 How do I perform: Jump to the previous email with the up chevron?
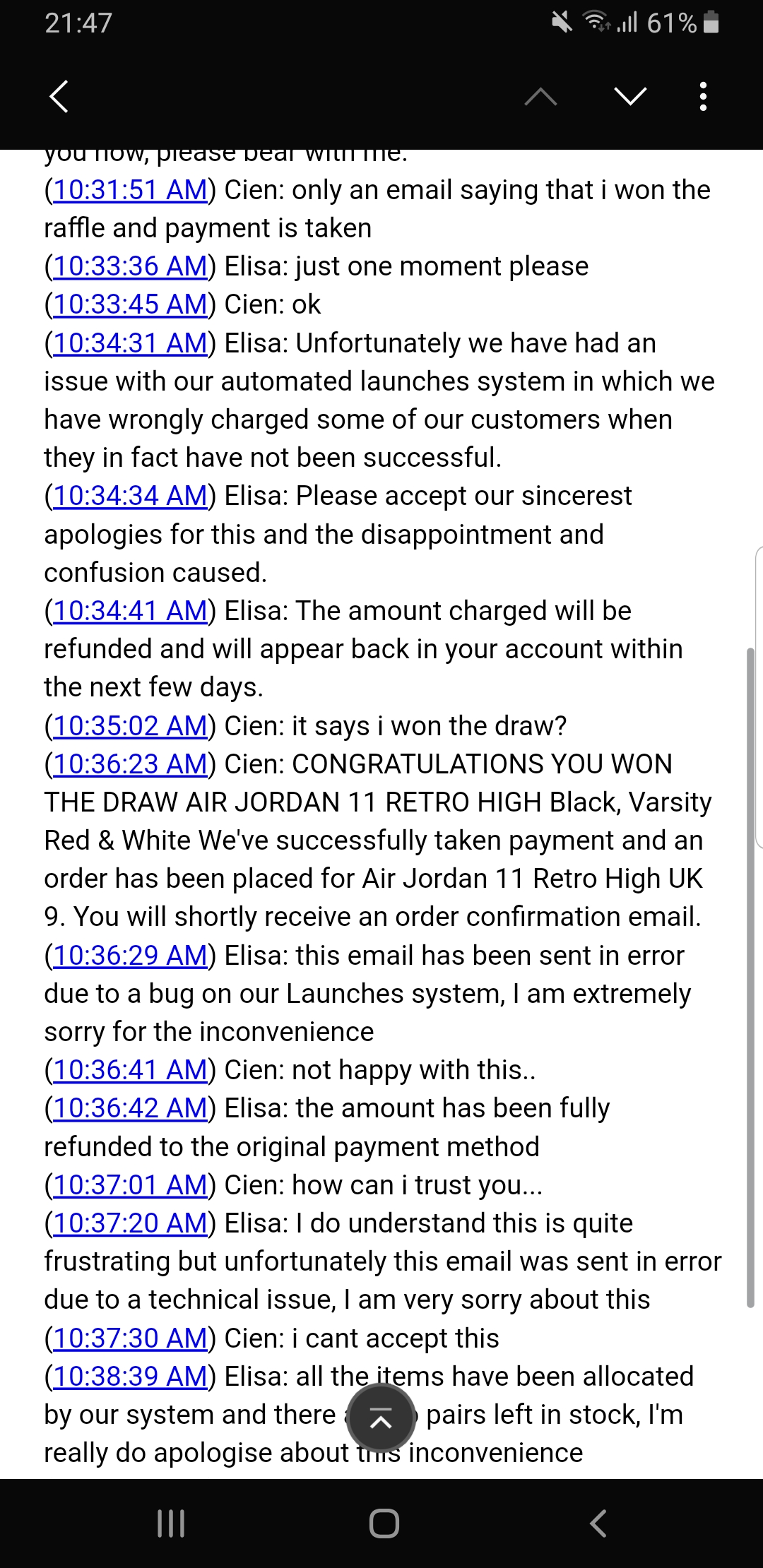click(541, 97)
